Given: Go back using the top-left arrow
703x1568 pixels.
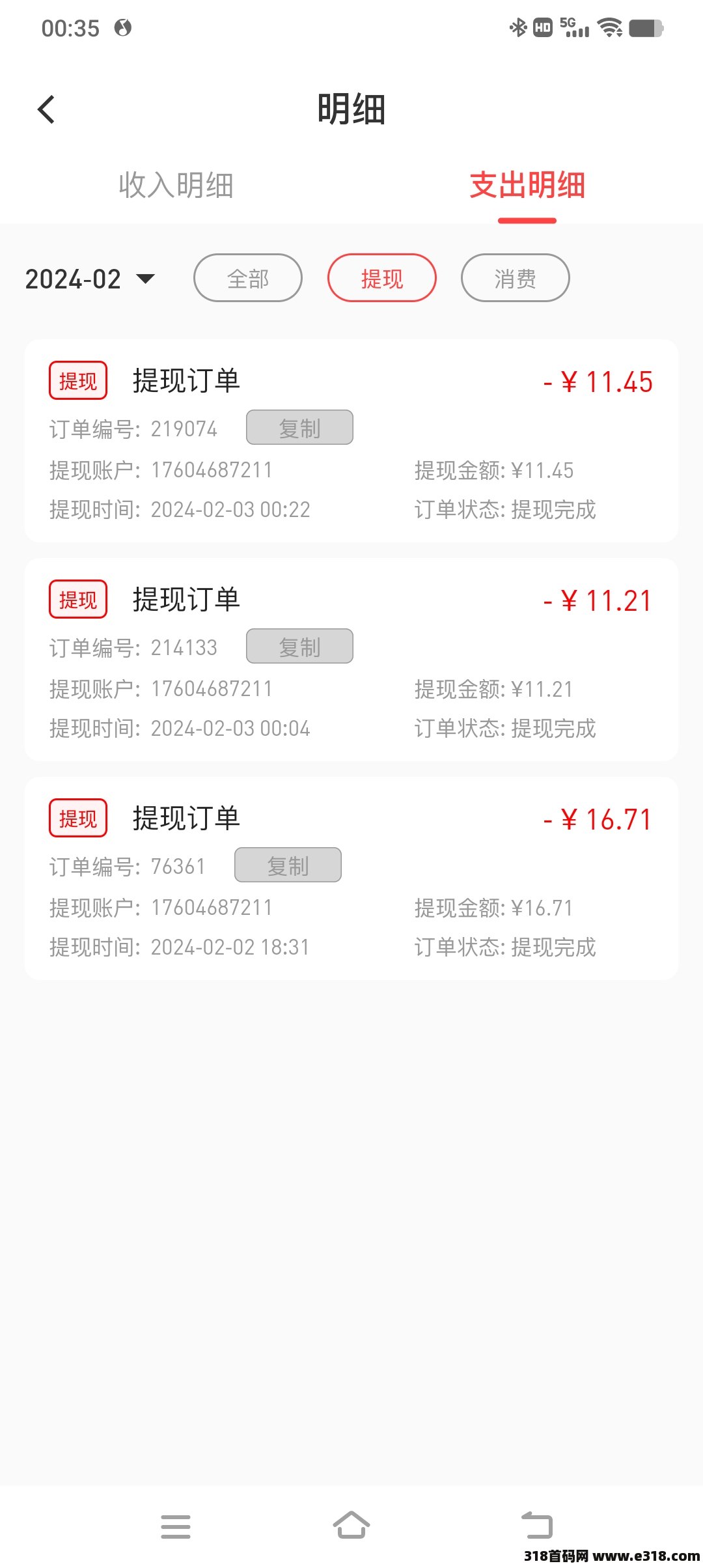Looking at the screenshot, I should pos(46,109).
